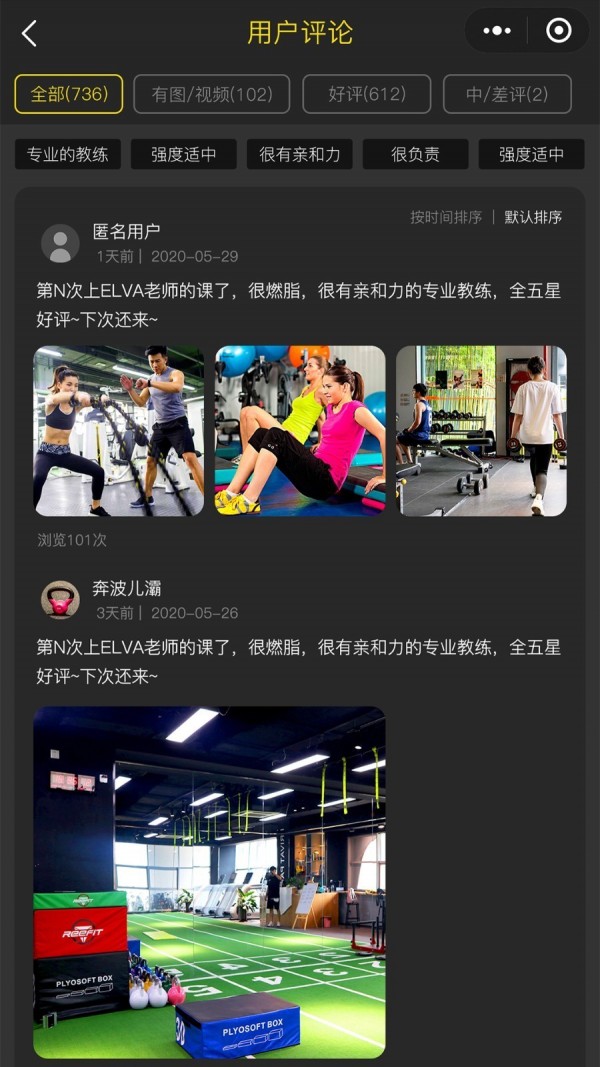Viewport: 600px width, 1067px height.
Task: Open the mini program three-dot menu
Action: pos(497,31)
